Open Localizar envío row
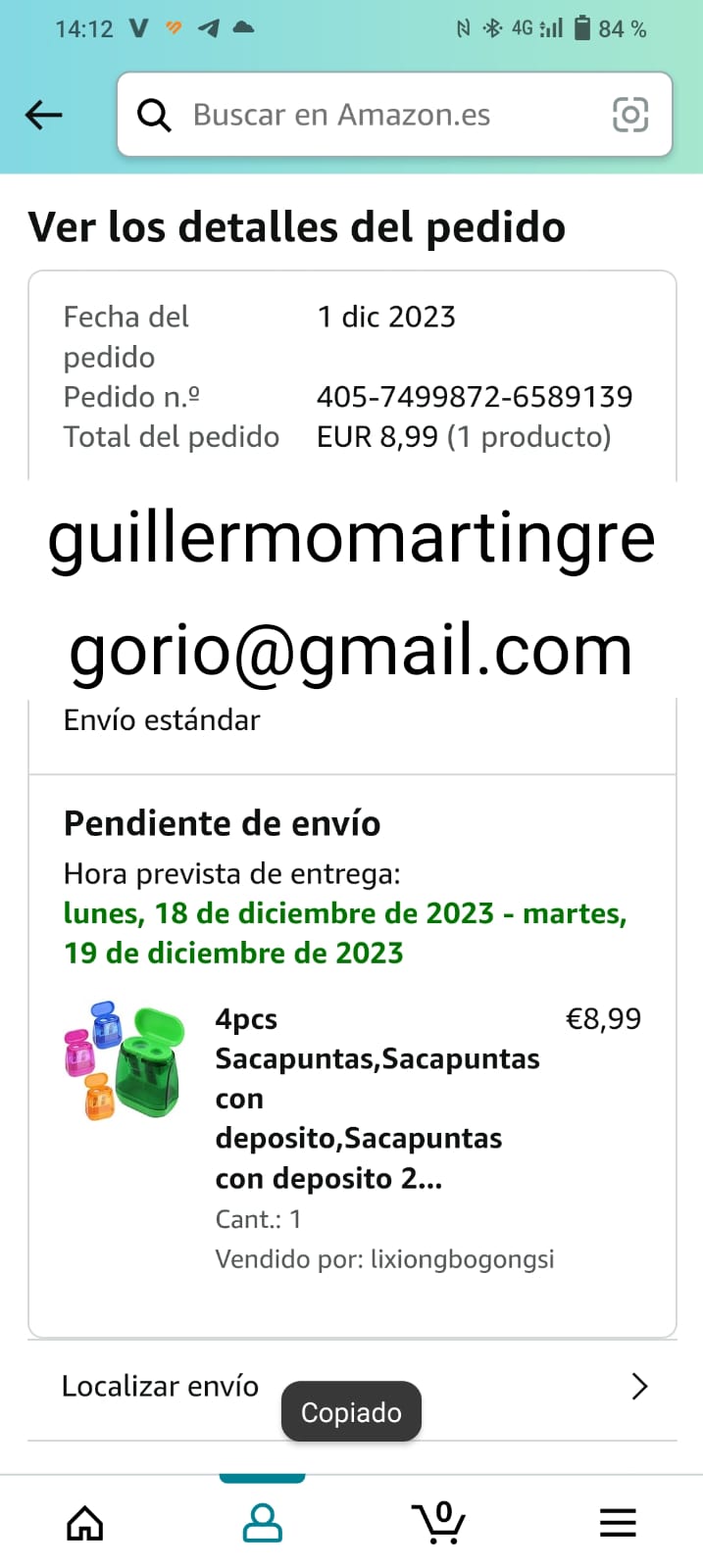This screenshot has height=1568, width=703. tap(351, 1386)
